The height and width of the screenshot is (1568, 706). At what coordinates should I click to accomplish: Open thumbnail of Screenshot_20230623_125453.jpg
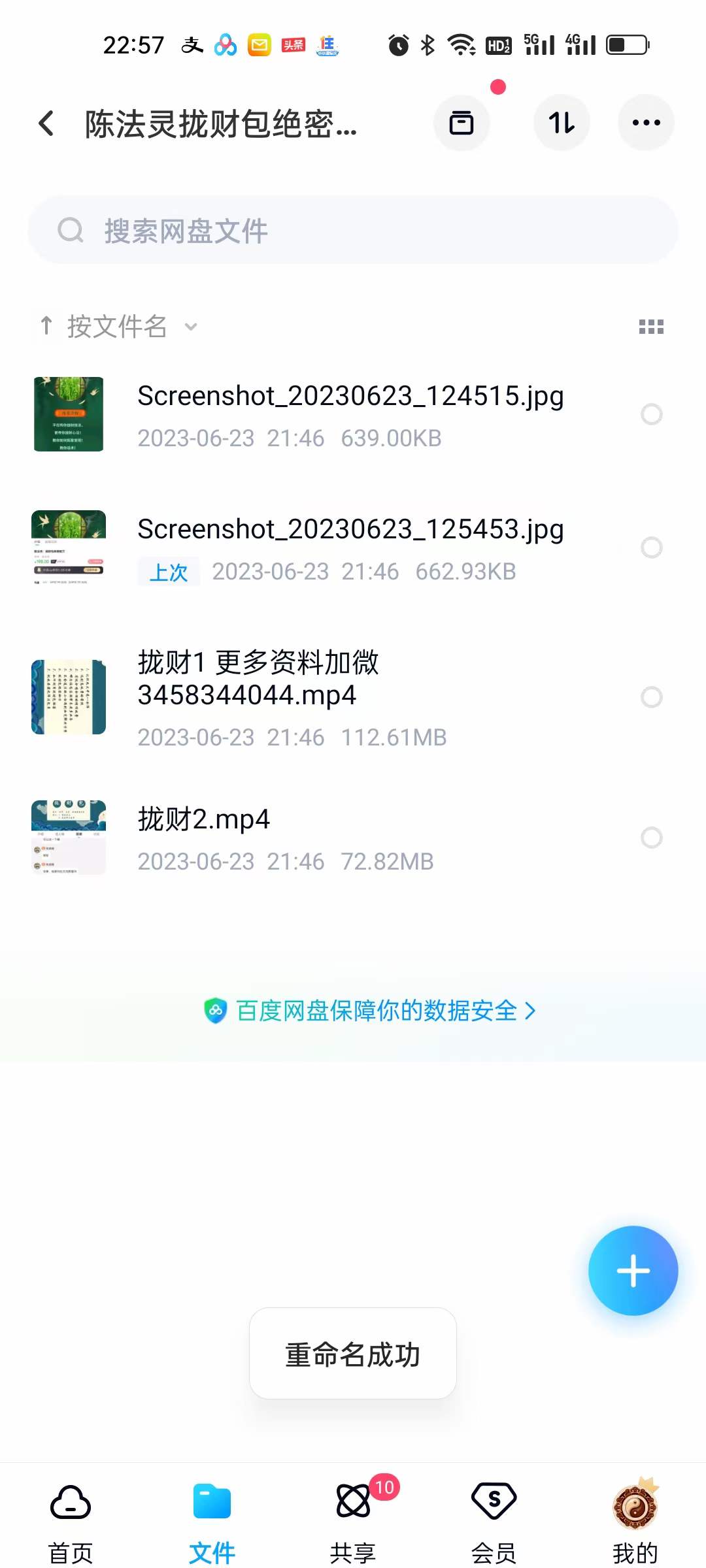(68, 549)
